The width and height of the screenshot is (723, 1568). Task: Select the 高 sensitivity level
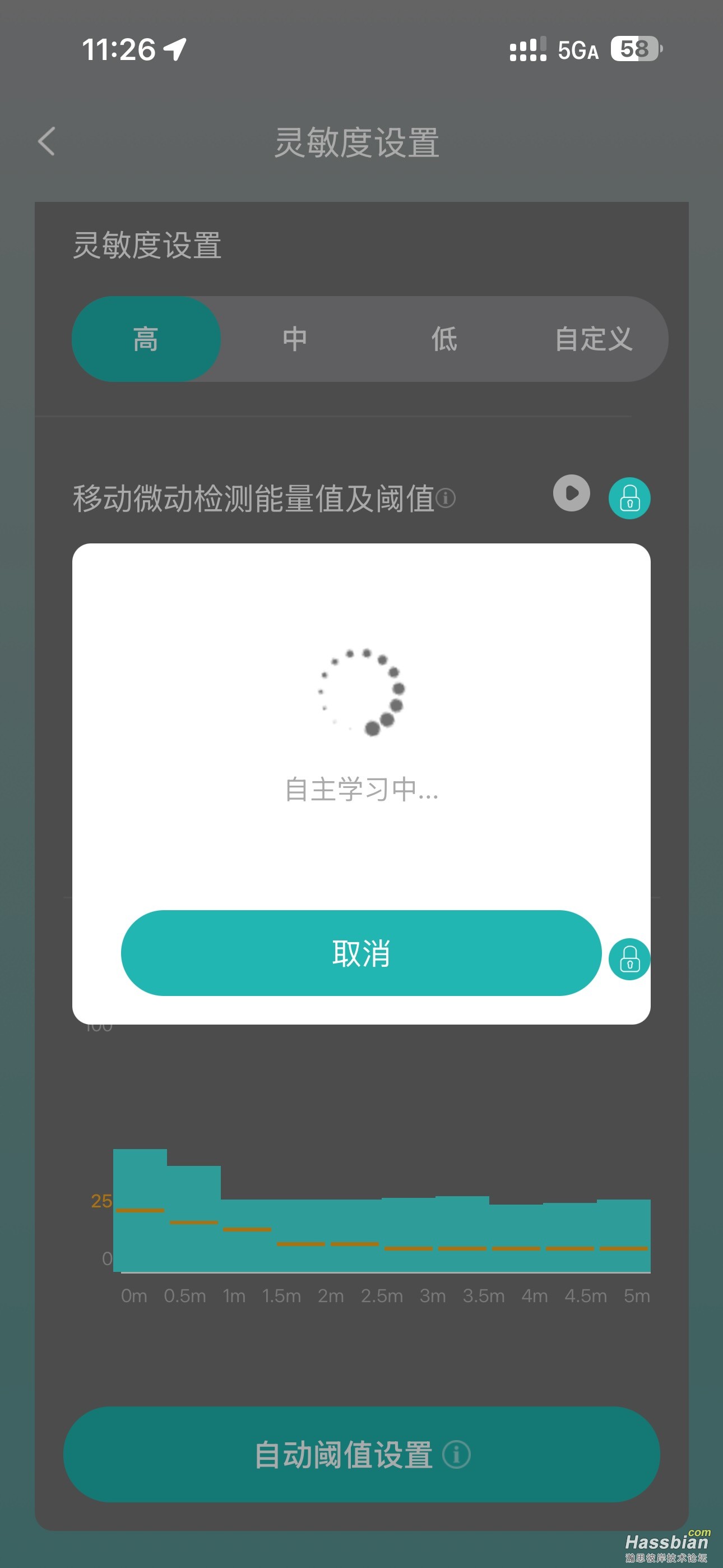click(x=146, y=339)
